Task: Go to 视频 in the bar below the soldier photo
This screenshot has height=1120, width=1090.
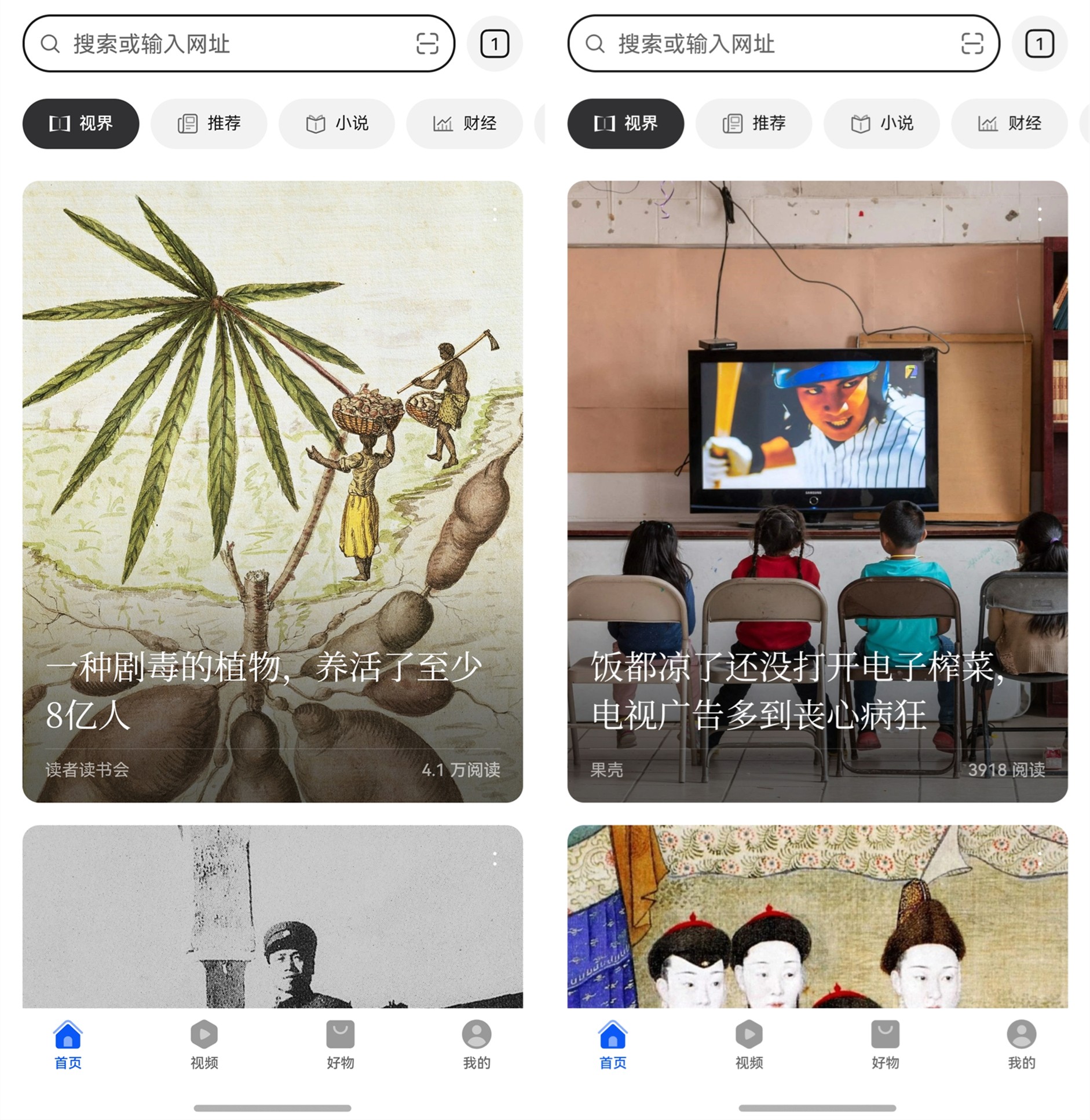Action: (204, 1044)
